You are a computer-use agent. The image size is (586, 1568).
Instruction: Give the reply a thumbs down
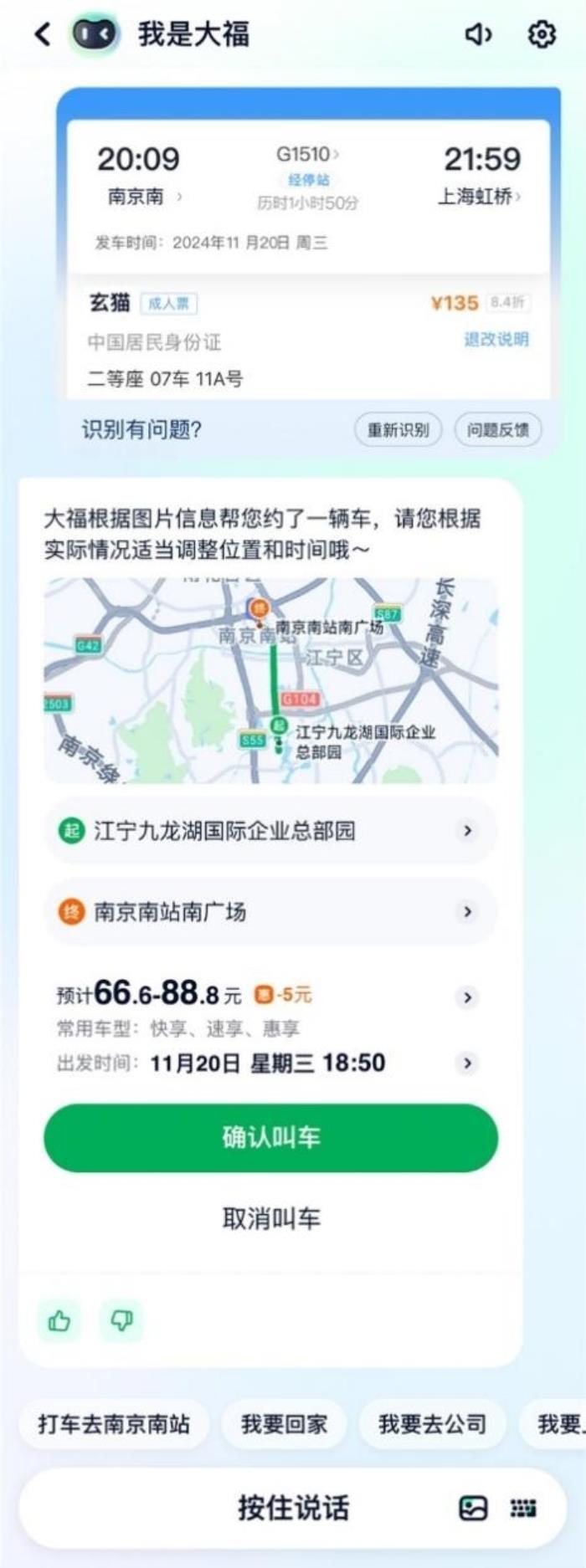tap(121, 1321)
